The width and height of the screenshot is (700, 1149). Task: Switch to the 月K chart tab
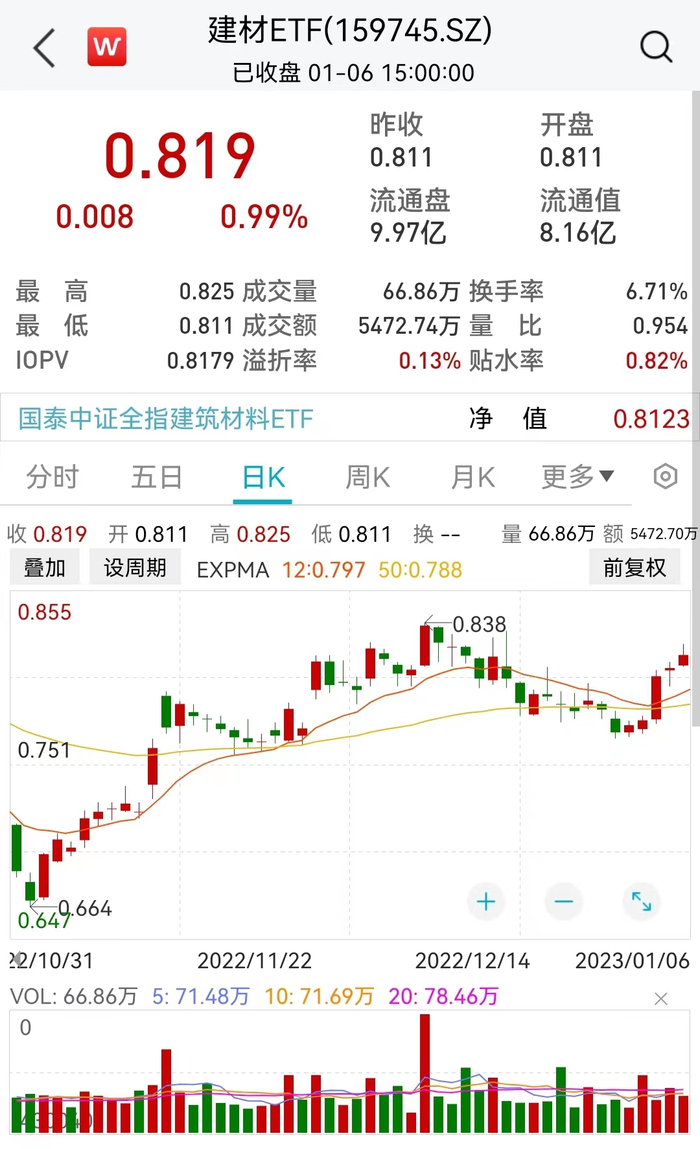point(473,477)
